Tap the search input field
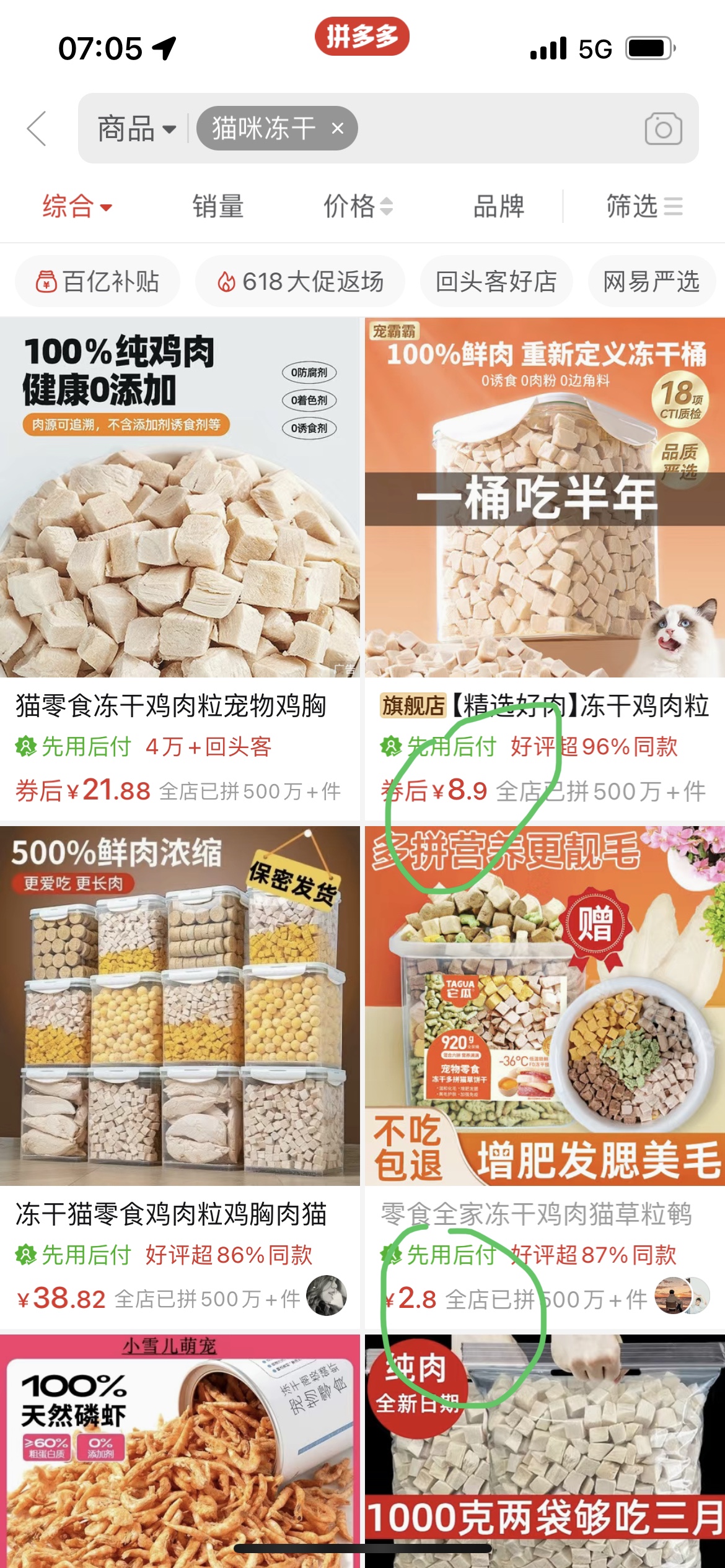 496,129
